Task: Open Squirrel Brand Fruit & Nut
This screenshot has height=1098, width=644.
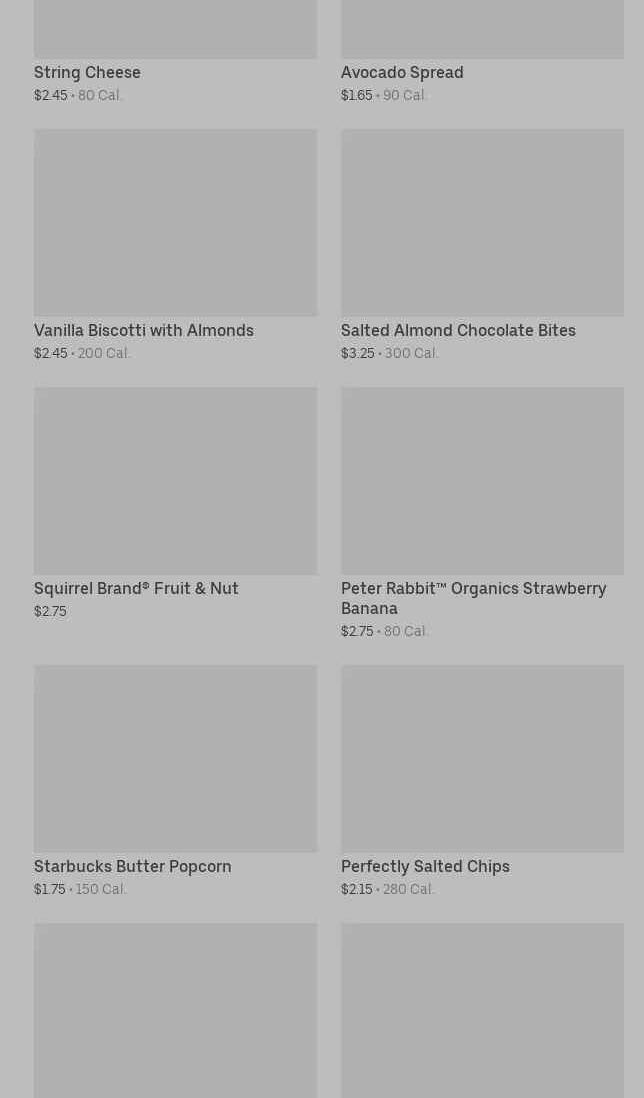Action: click(x=175, y=503)
